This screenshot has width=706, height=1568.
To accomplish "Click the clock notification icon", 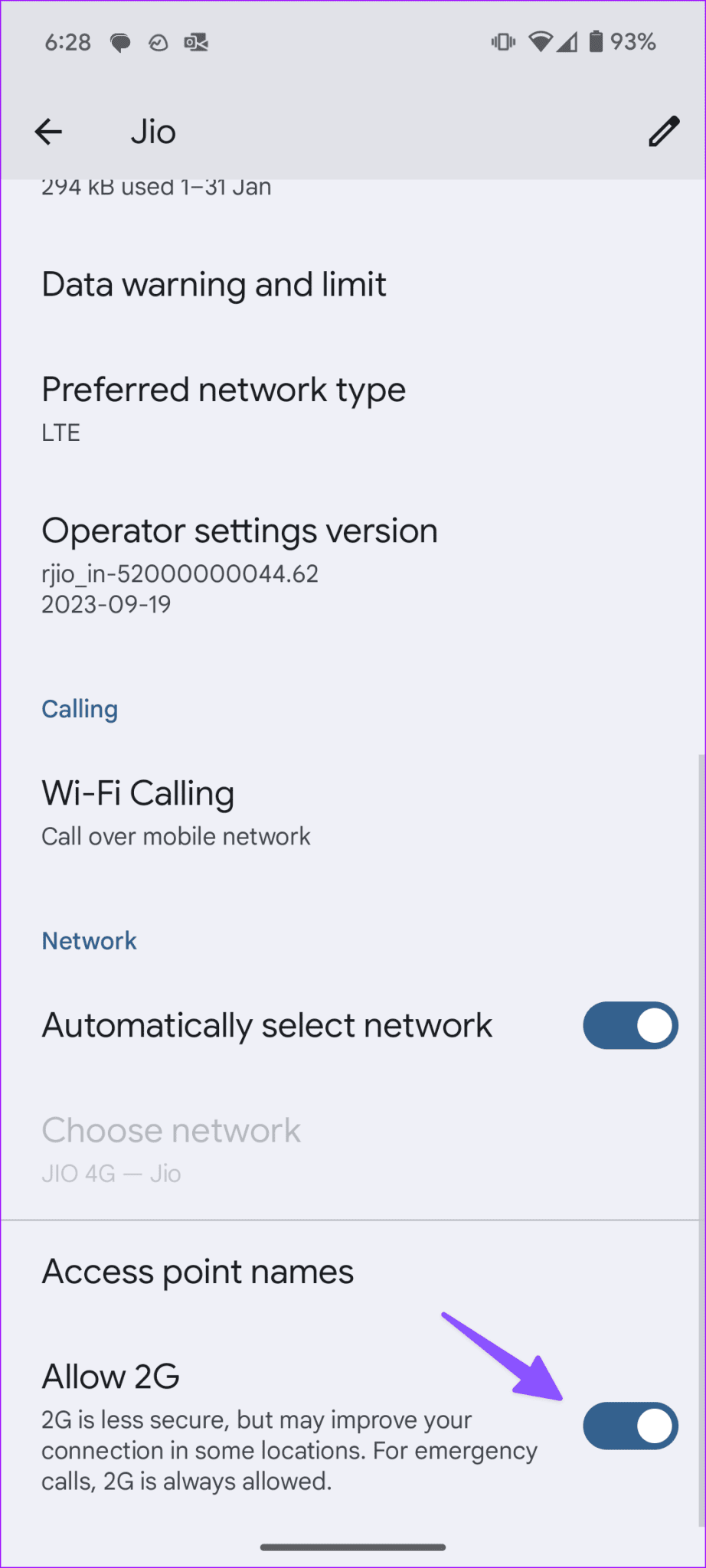I will (157, 43).
